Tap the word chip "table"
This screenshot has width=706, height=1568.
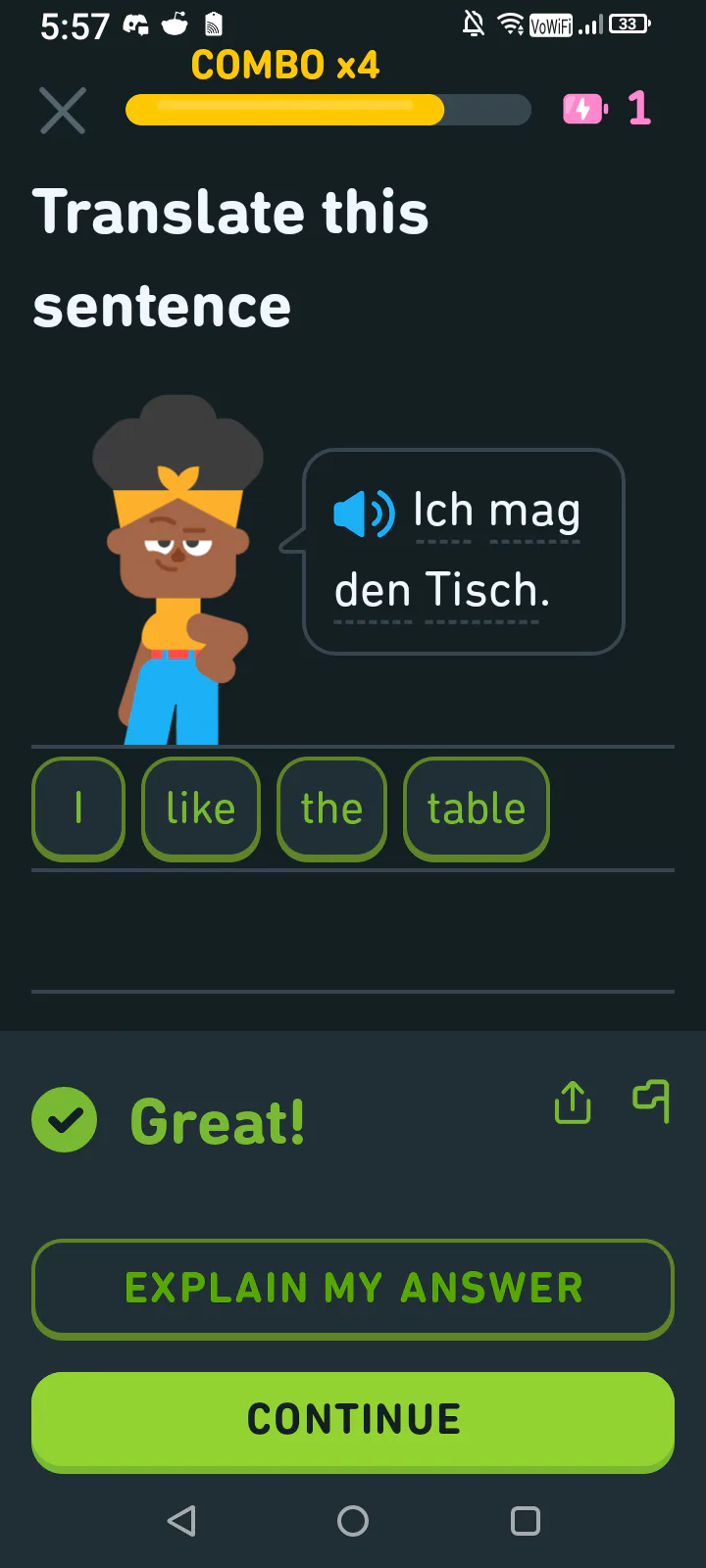coord(476,808)
